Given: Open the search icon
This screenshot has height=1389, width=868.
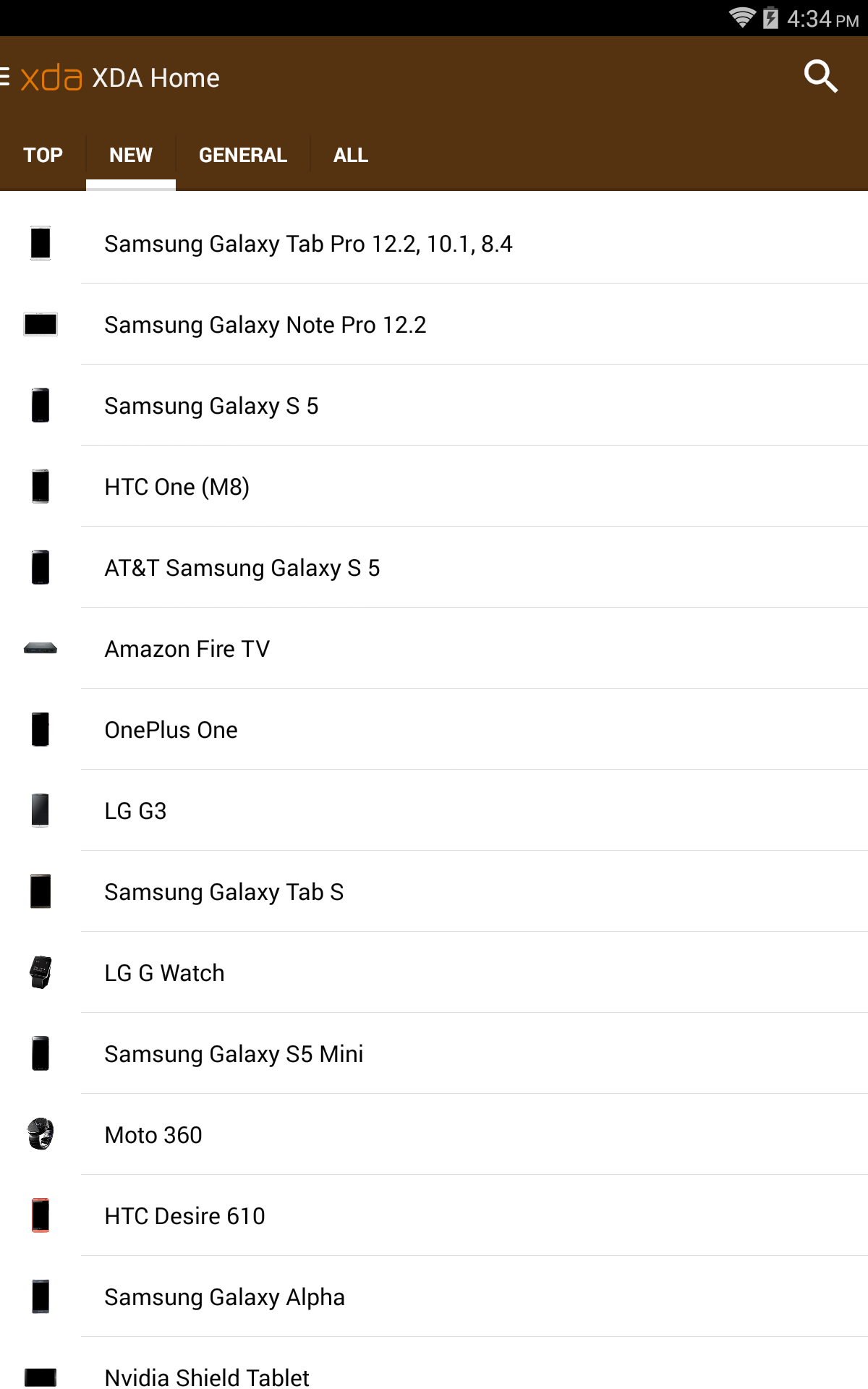Looking at the screenshot, I should [820, 77].
